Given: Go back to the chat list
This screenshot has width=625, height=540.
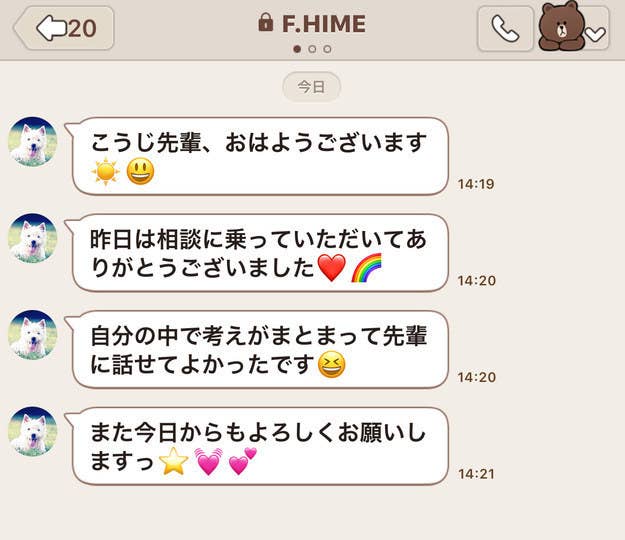Looking at the screenshot, I should [65, 28].
